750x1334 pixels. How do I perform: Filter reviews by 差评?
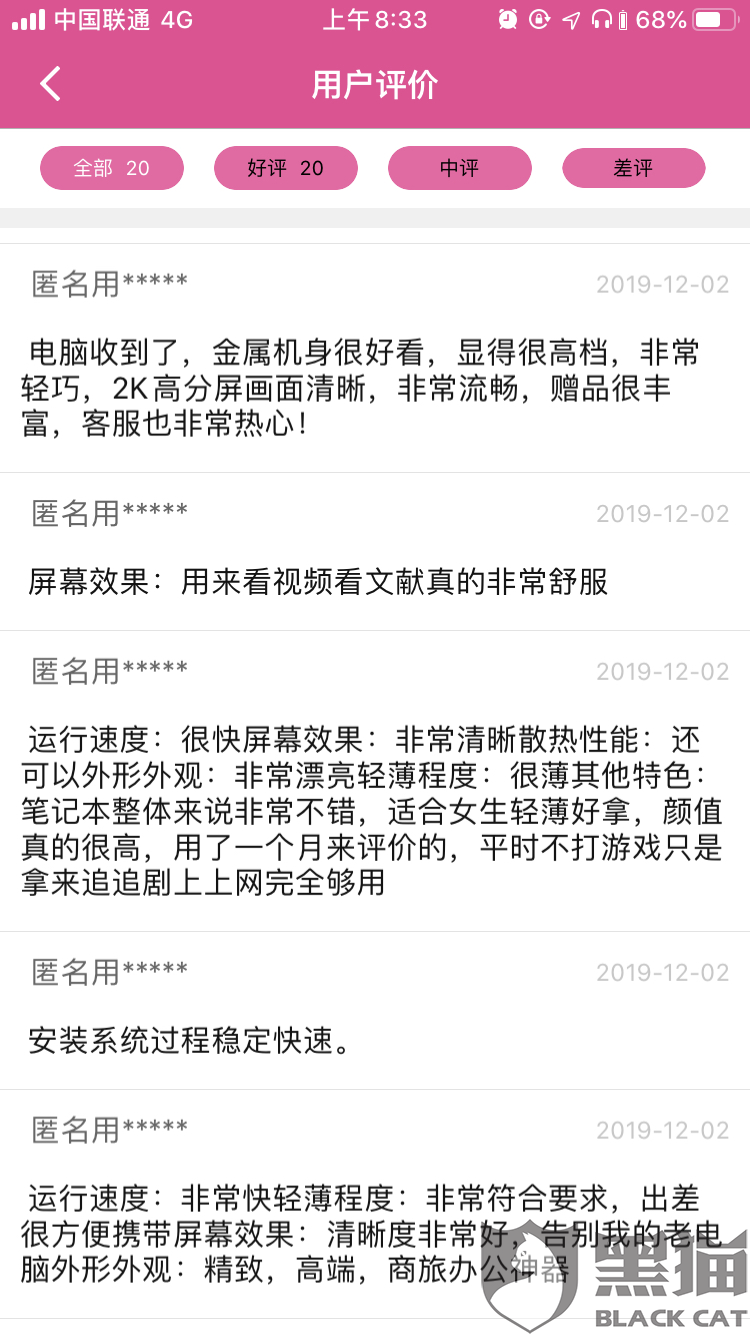click(634, 168)
